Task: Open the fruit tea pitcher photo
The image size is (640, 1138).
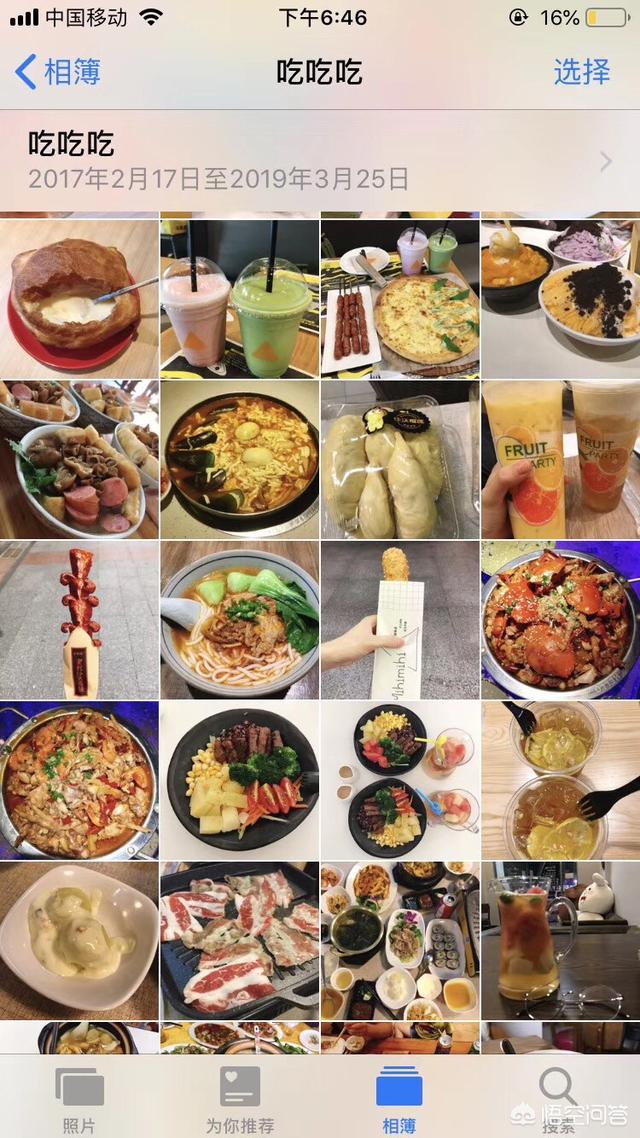Action: [x=560, y=940]
